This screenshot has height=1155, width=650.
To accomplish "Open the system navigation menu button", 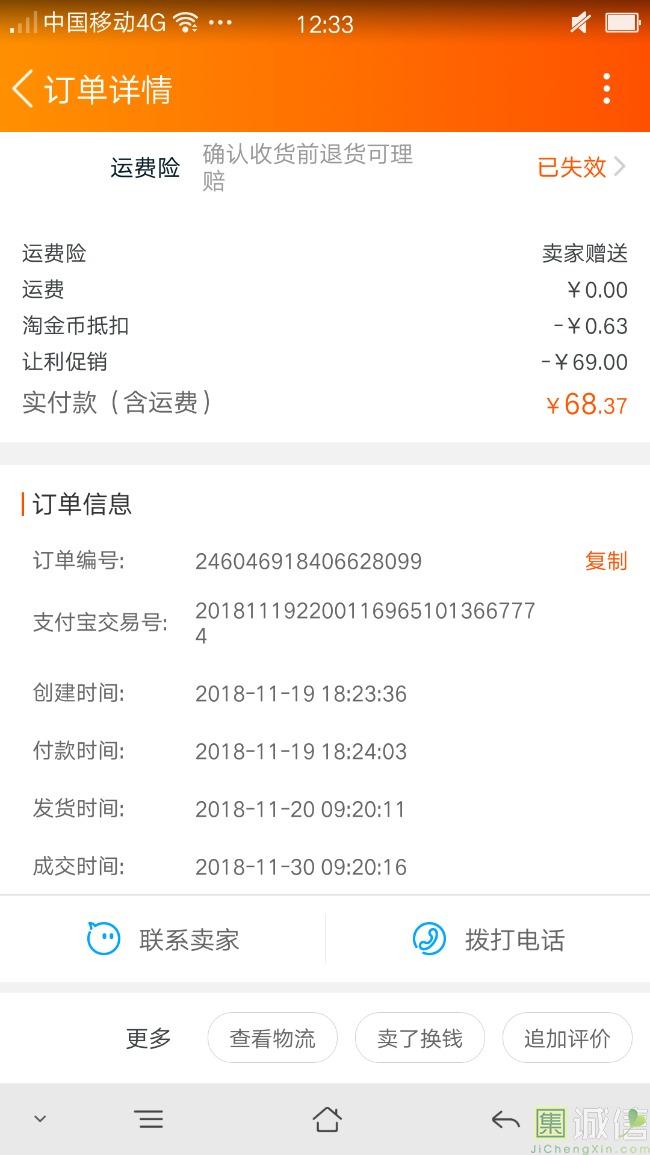I will 149,1120.
